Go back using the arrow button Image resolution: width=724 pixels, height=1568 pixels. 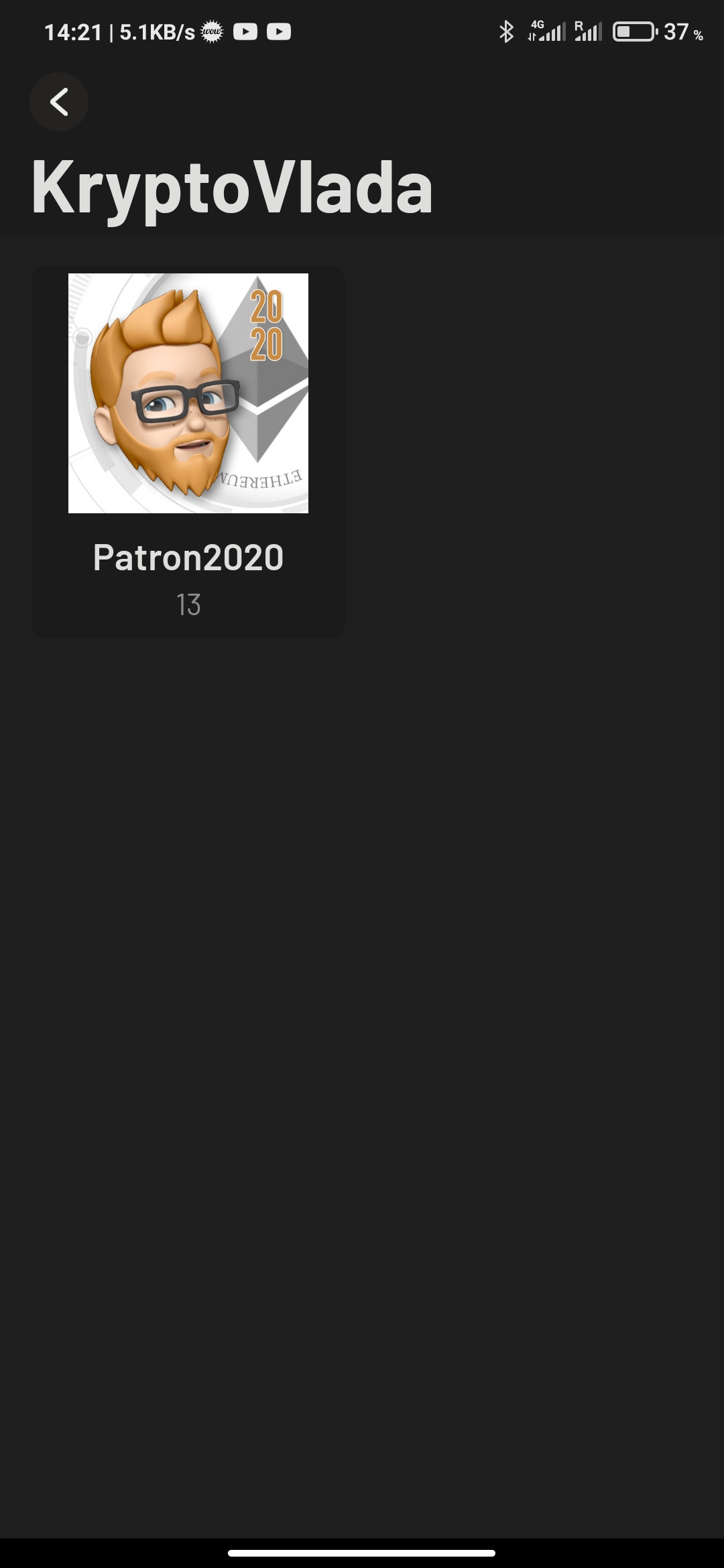coord(59,102)
